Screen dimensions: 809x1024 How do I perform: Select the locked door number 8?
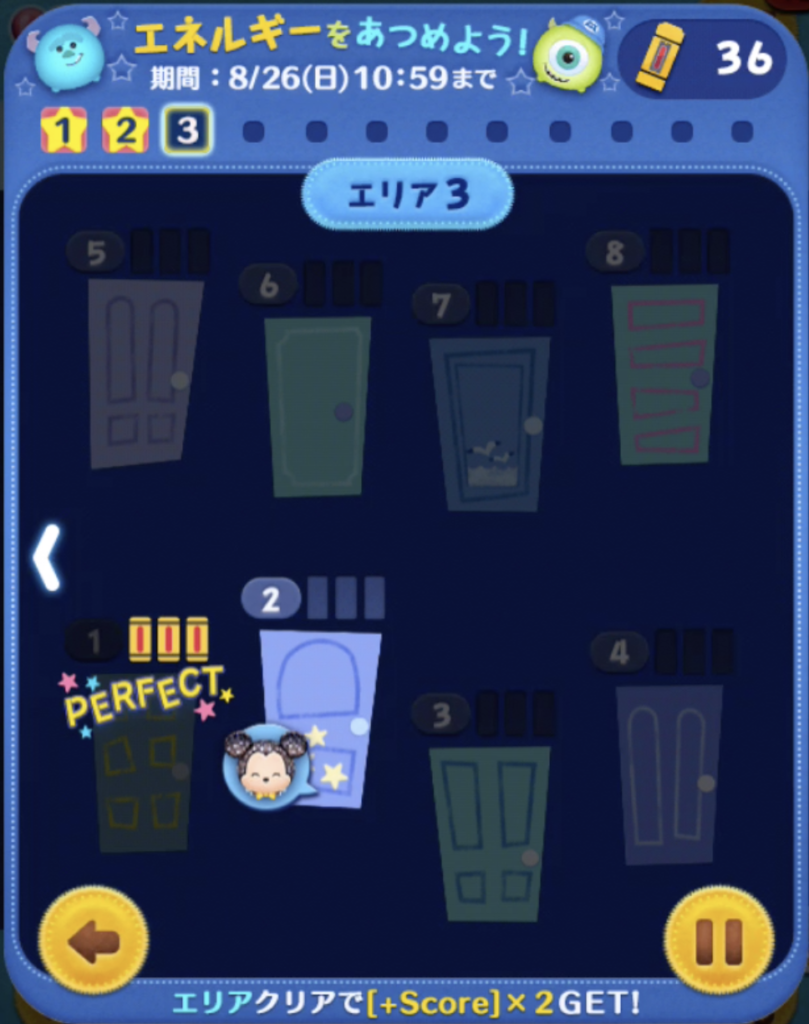[664, 373]
